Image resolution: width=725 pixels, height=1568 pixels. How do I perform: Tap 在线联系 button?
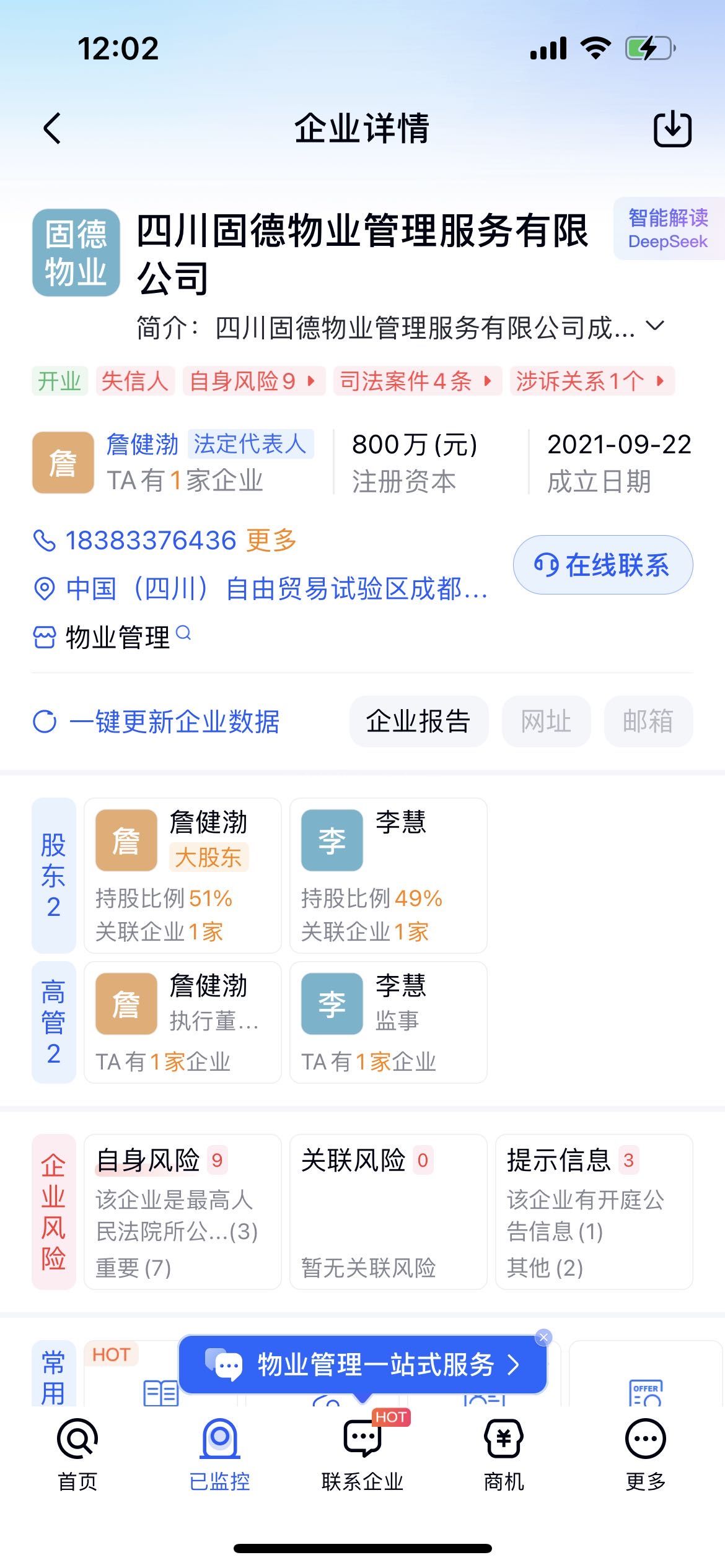tap(602, 565)
